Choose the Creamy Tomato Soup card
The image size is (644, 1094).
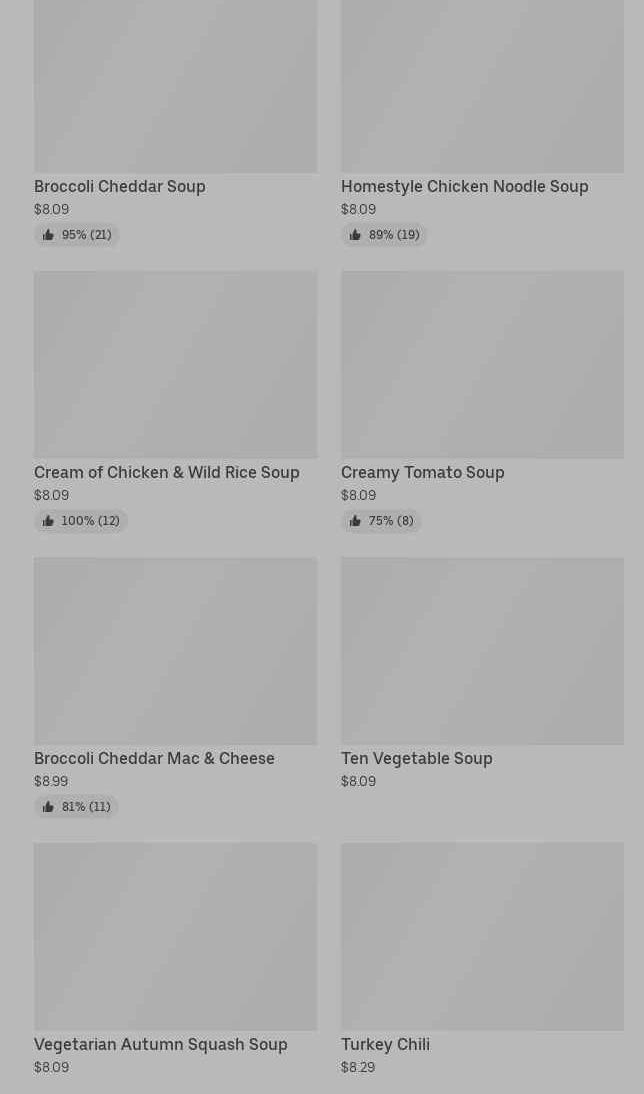482,402
